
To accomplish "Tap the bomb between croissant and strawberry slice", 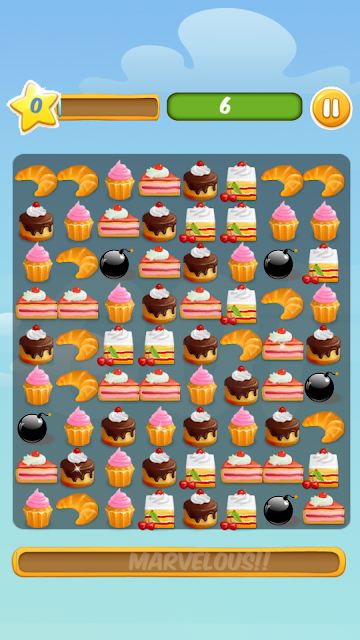I will pos(117,264).
